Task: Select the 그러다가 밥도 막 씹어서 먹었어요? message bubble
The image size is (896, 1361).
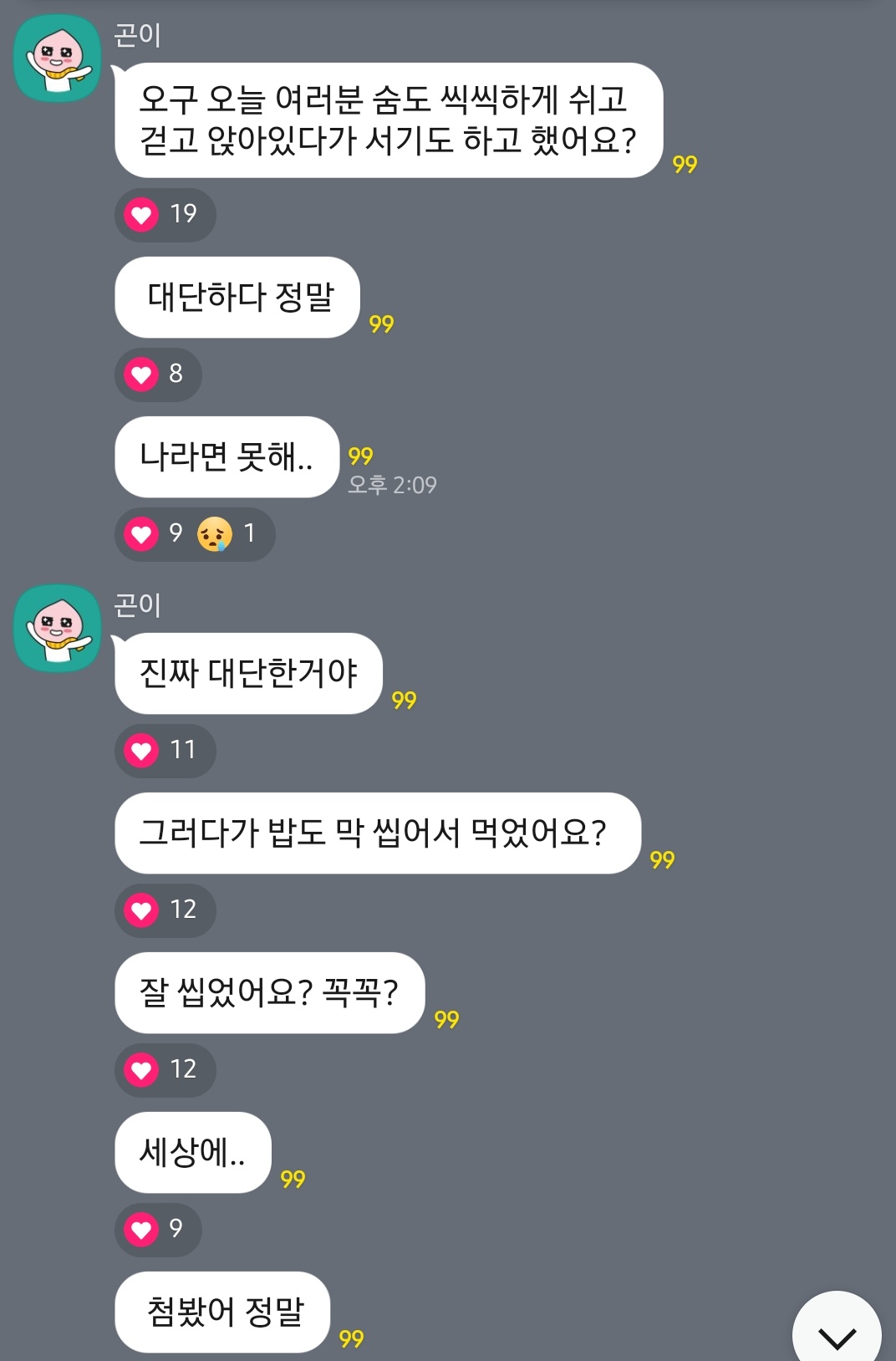Action: [376, 833]
